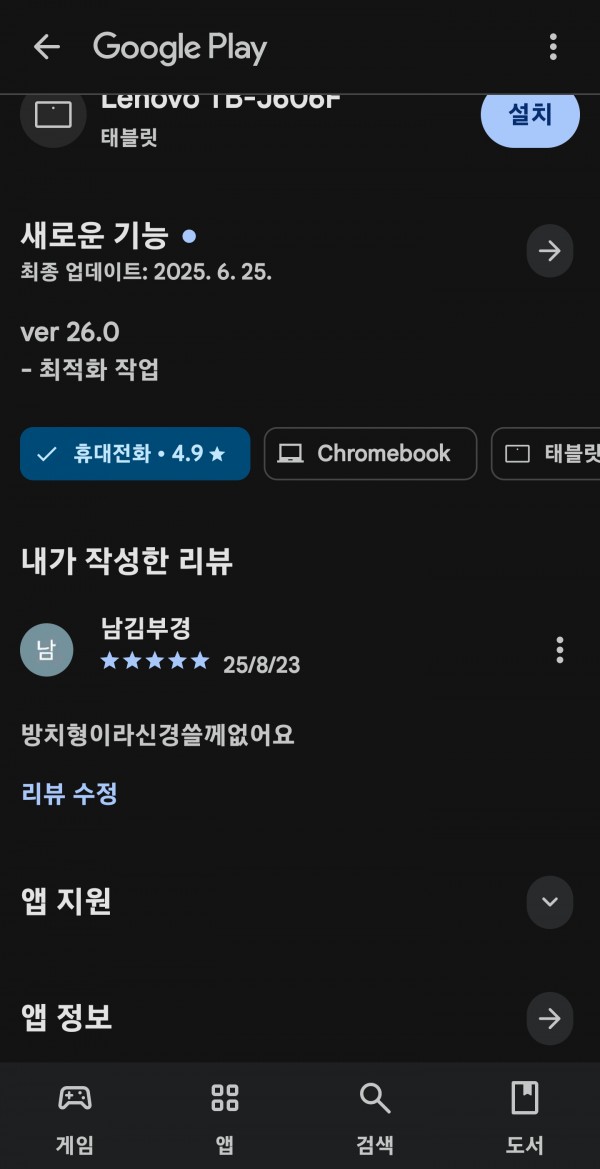Tap the 리뷰 수정 link
Image resolution: width=600 pixels, height=1169 pixels.
[x=69, y=793]
